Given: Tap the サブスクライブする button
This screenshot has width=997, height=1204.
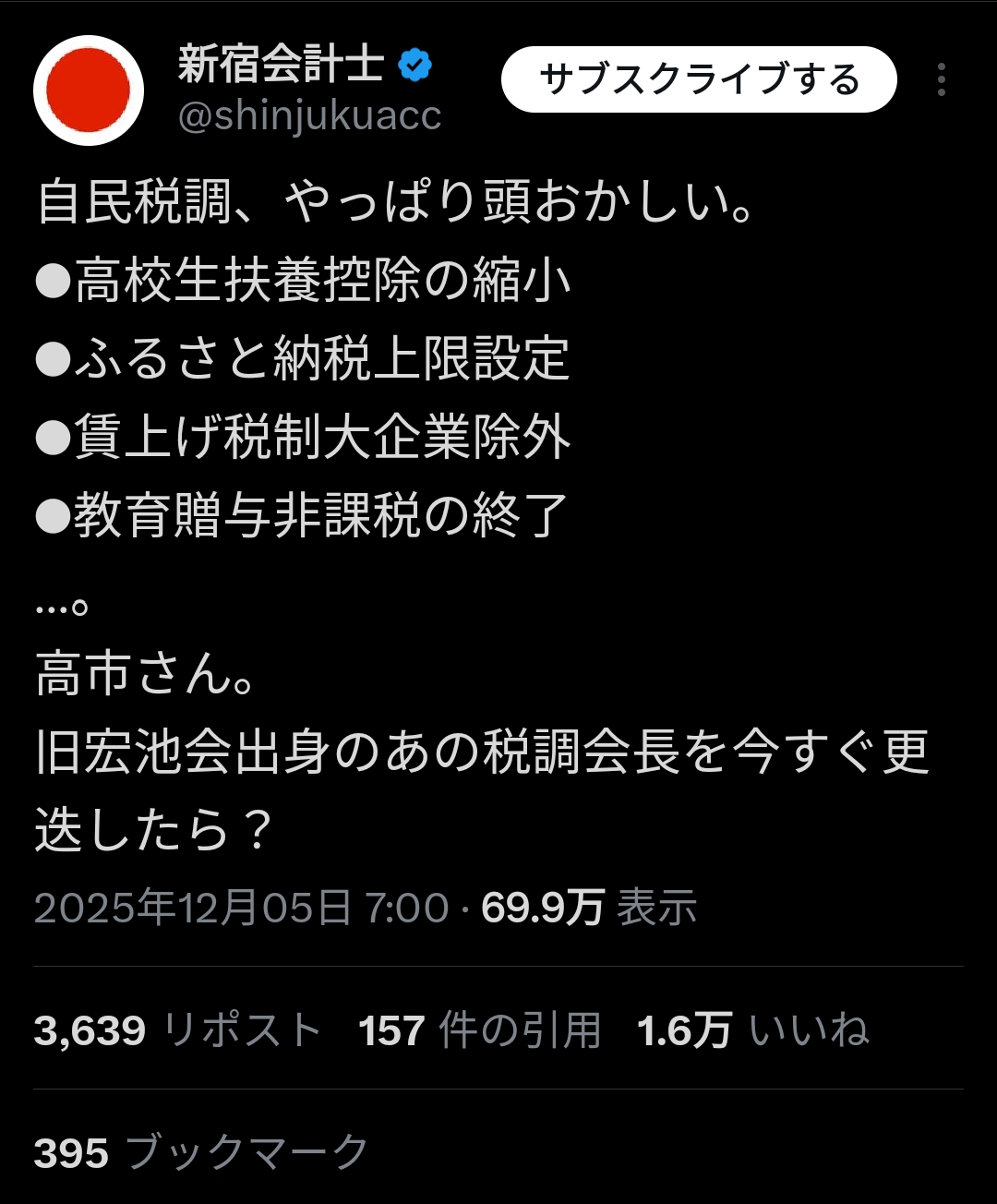Looking at the screenshot, I should [699, 80].
